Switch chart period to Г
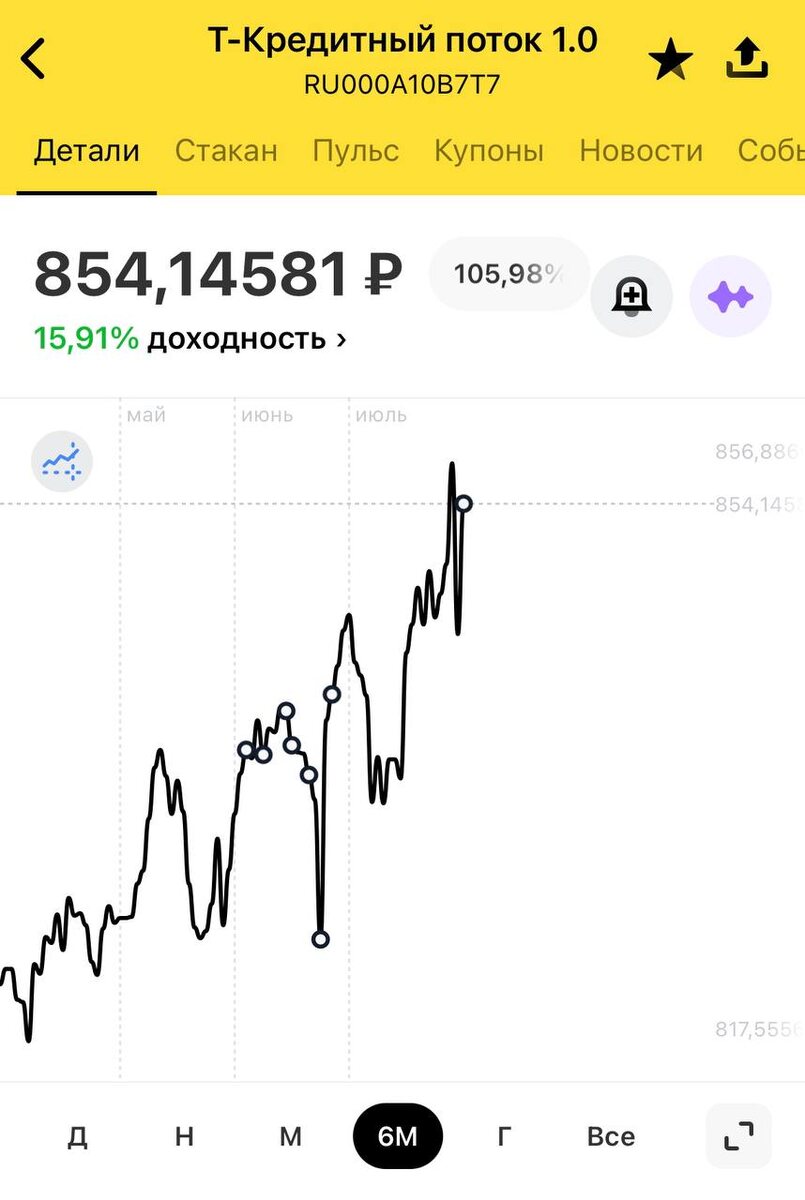The image size is (805, 1200). click(x=505, y=1136)
